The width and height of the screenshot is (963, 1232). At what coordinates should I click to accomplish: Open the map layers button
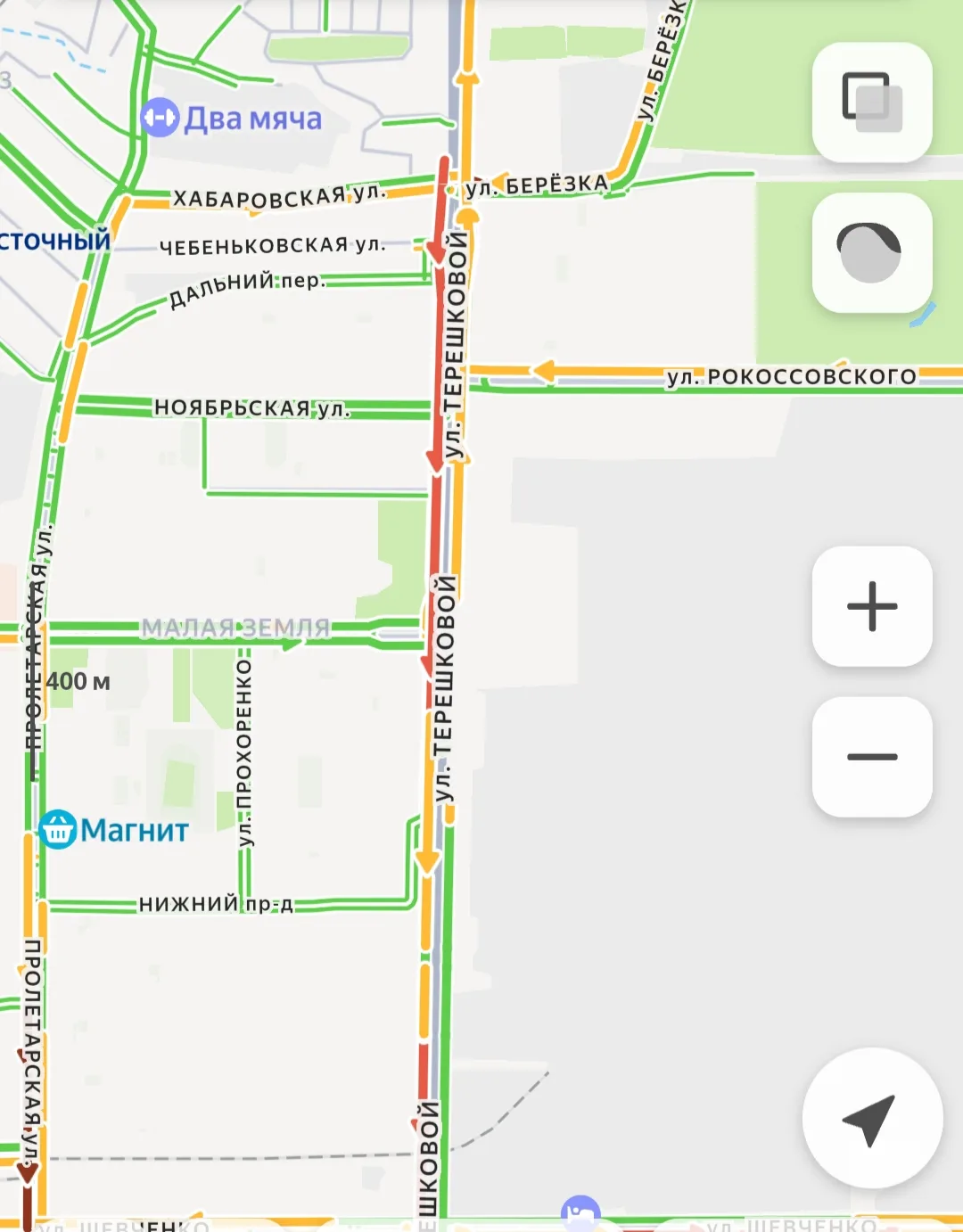(x=871, y=102)
